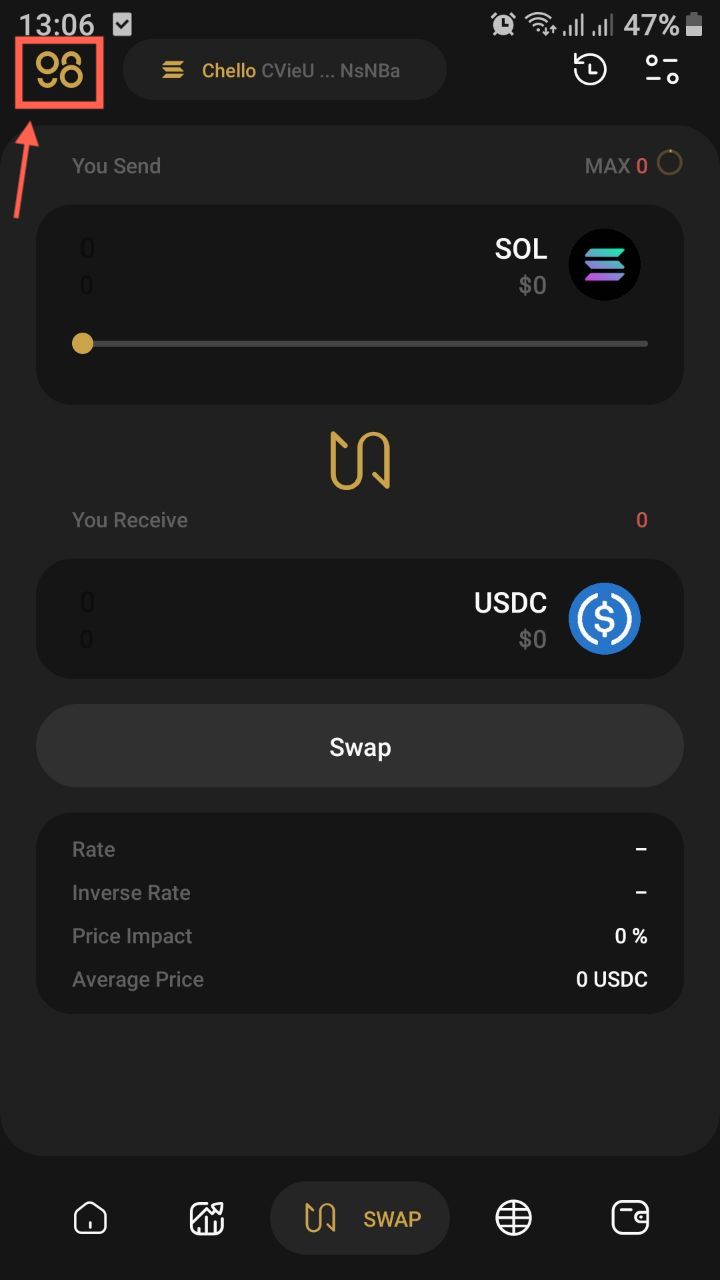
Task: Open the browser globe tab
Action: point(513,1218)
